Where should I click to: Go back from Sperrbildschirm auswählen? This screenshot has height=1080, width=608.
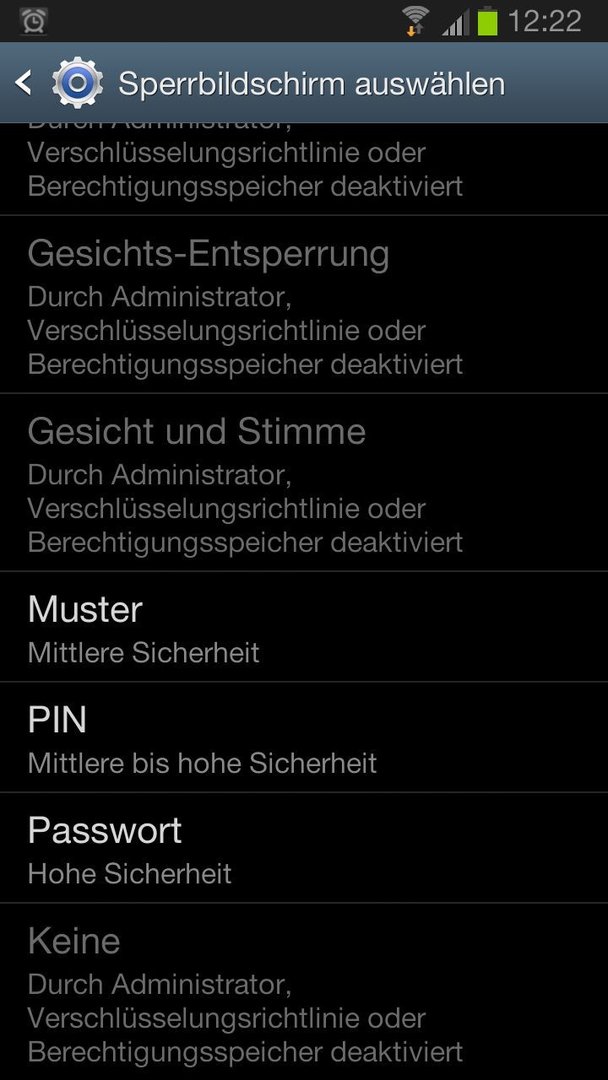pyautogui.click(x=24, y=83)
